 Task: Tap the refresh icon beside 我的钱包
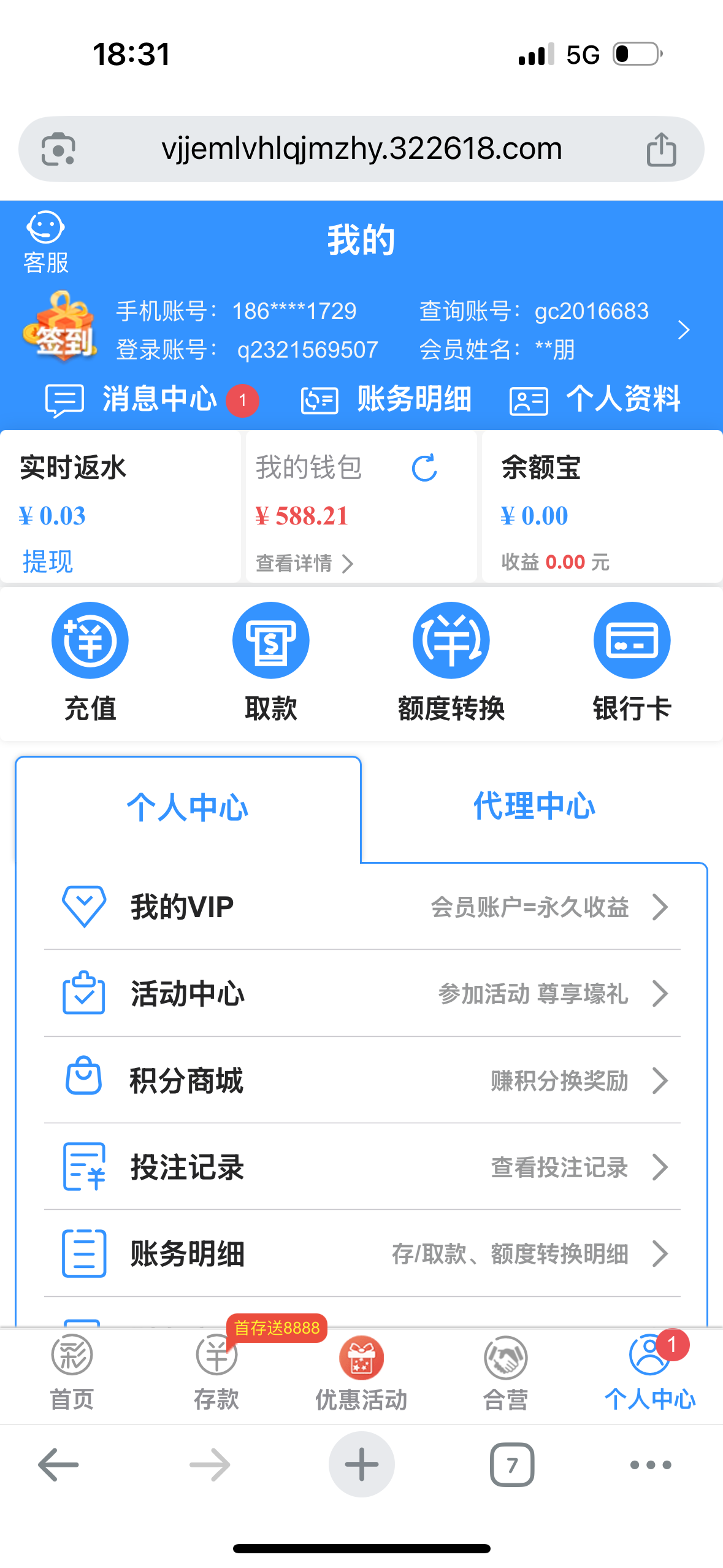click(424, 468)
